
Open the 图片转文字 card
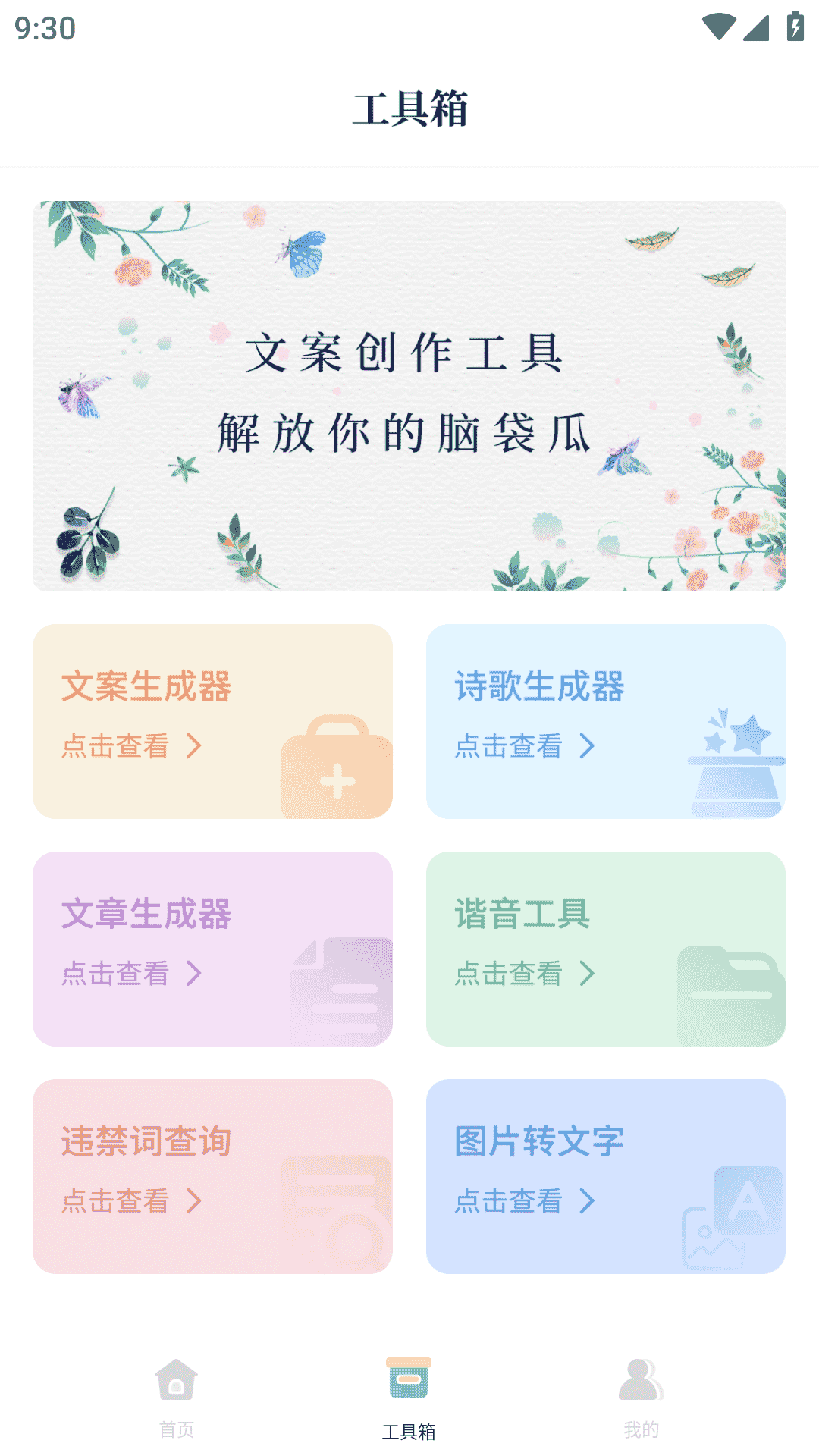[x=605, y=1176]
